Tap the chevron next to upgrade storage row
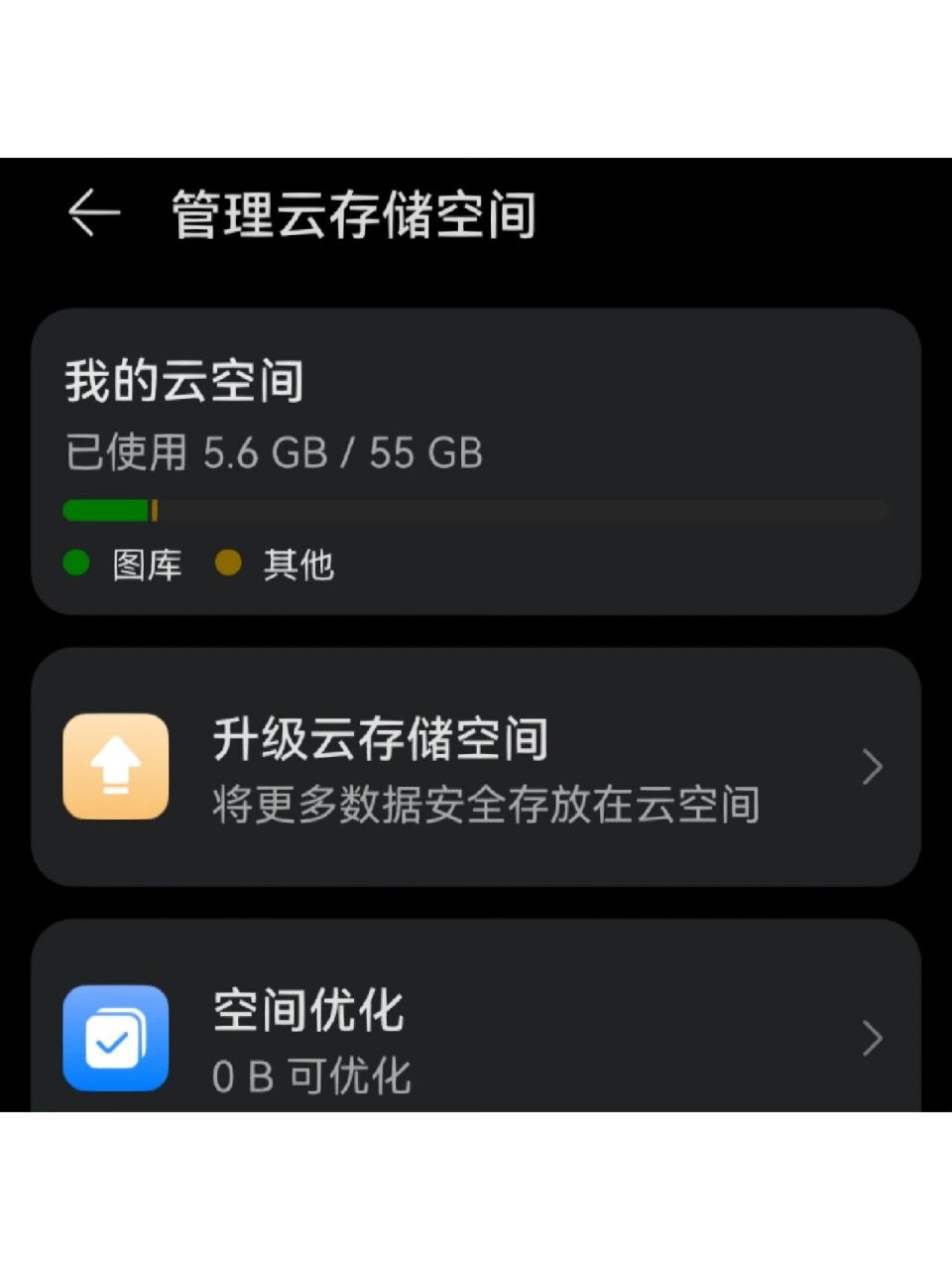The image size is (952, 1270). pyautogui.click(x=873, y=766)
